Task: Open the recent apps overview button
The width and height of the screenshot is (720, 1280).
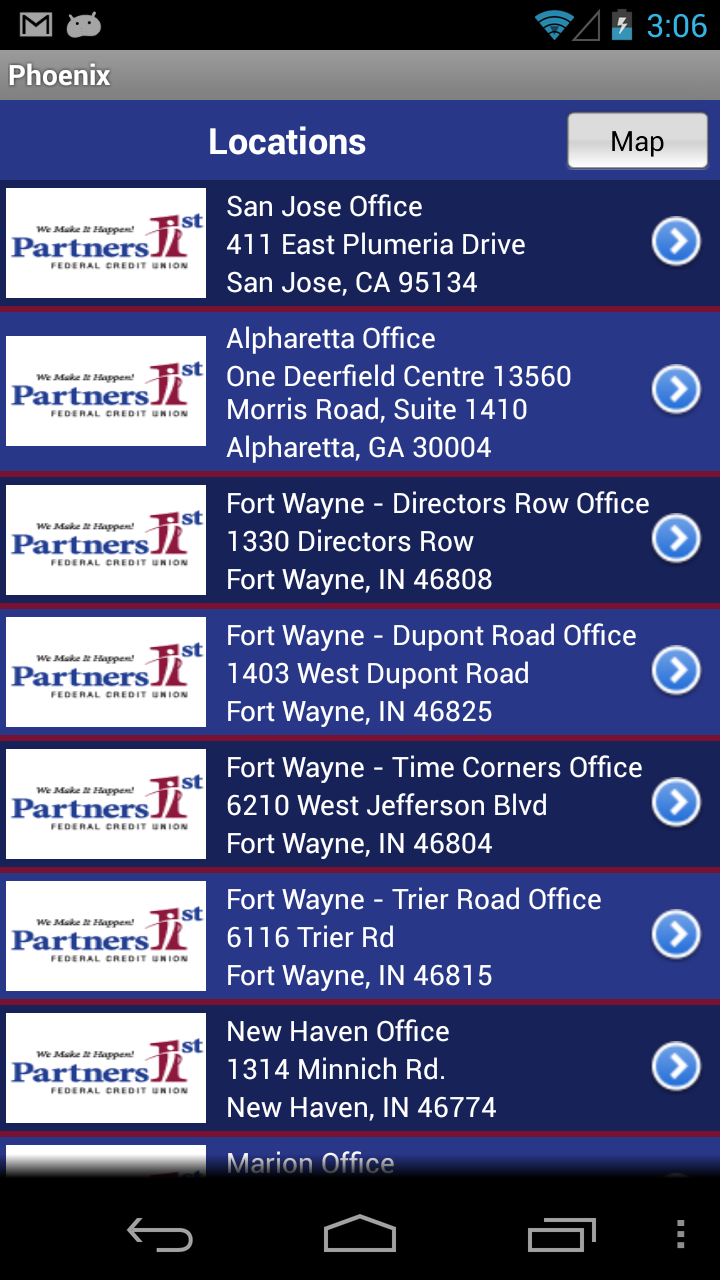Action: coord(561,1235)
